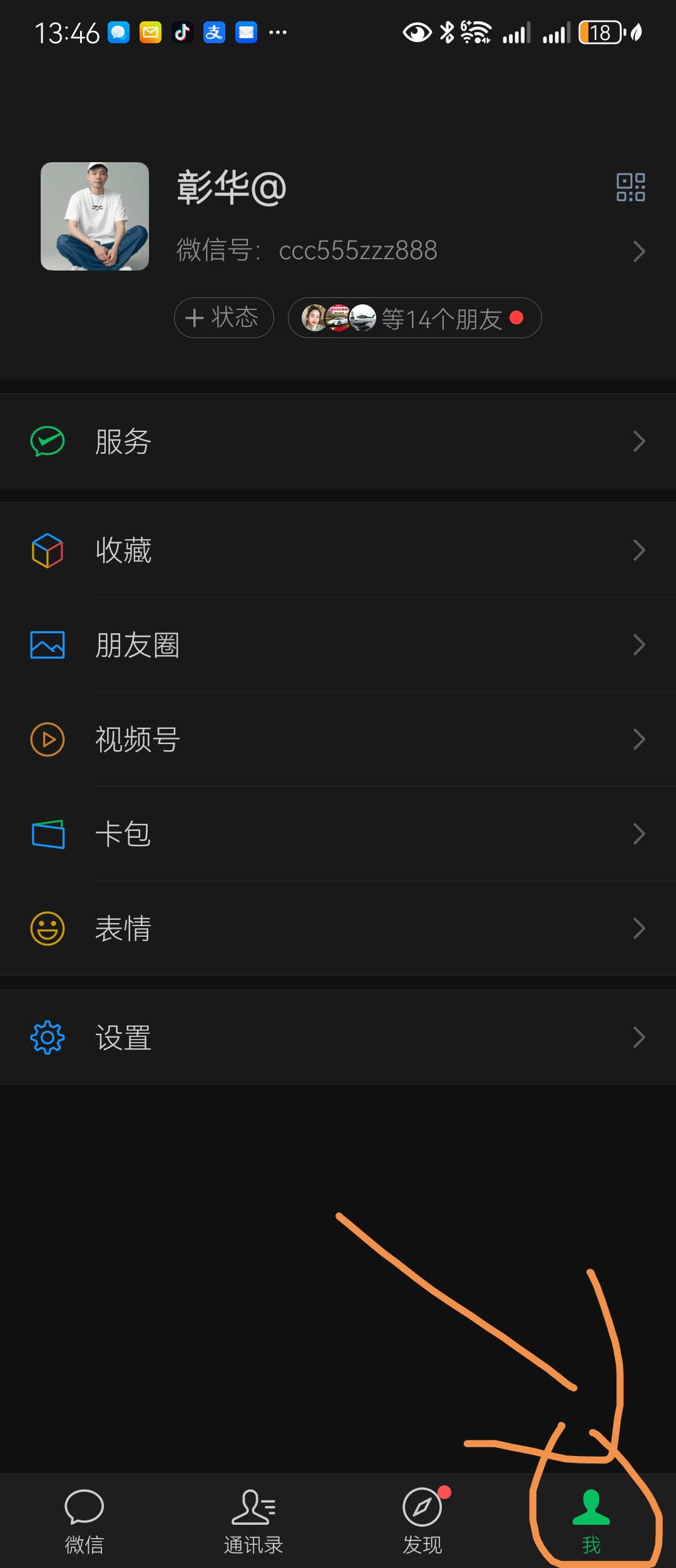Open the 视频号 channels row
Image resolution: width=676 pixels, height=1568 pixels.
pyautogui.click(x=338, y=740)
